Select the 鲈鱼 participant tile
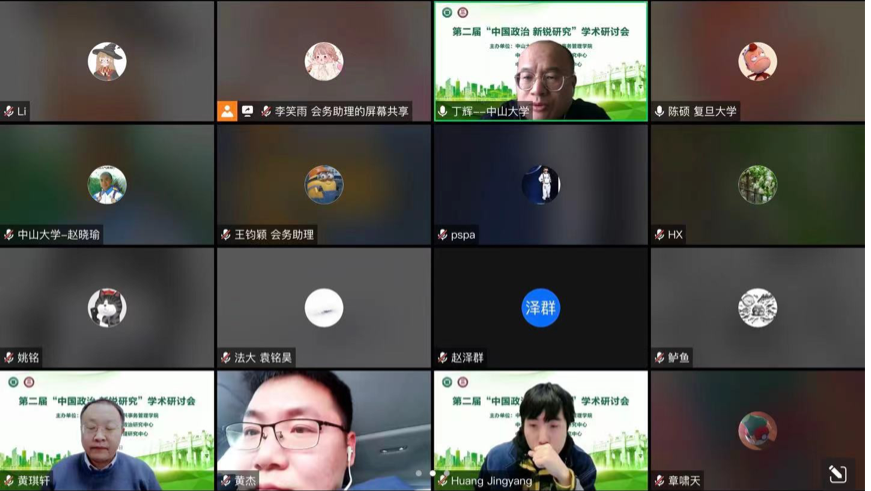The height and width of the screenshot is (491, 871). [757, 307]
